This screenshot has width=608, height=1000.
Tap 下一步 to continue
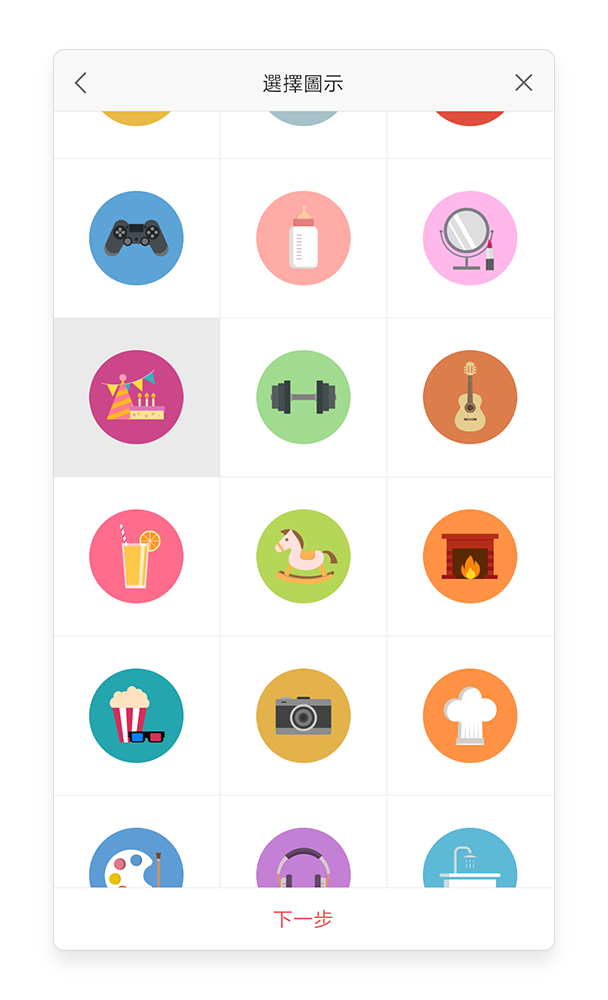[x=303, y=919]
